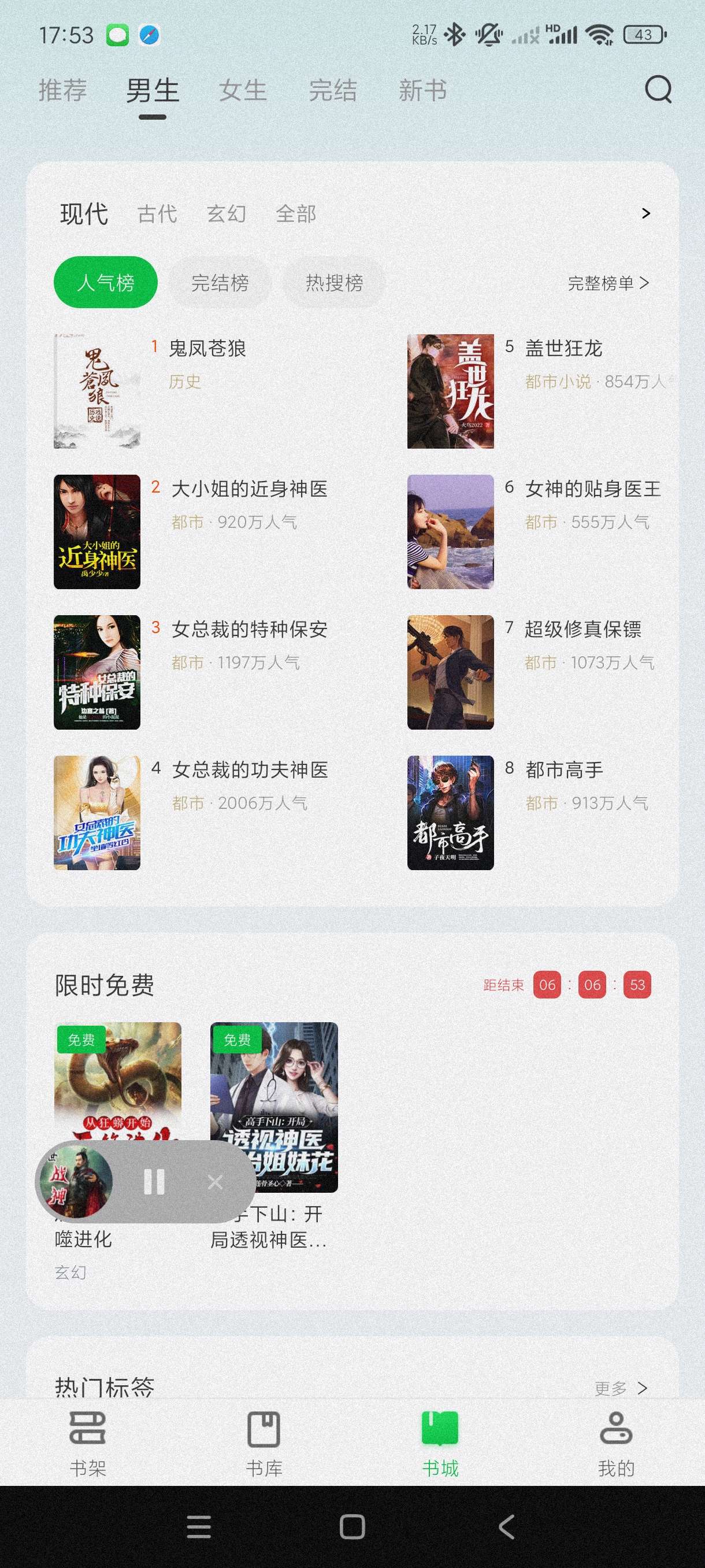Open the book 大小姐的近身神医

click(x=250, y=489)
